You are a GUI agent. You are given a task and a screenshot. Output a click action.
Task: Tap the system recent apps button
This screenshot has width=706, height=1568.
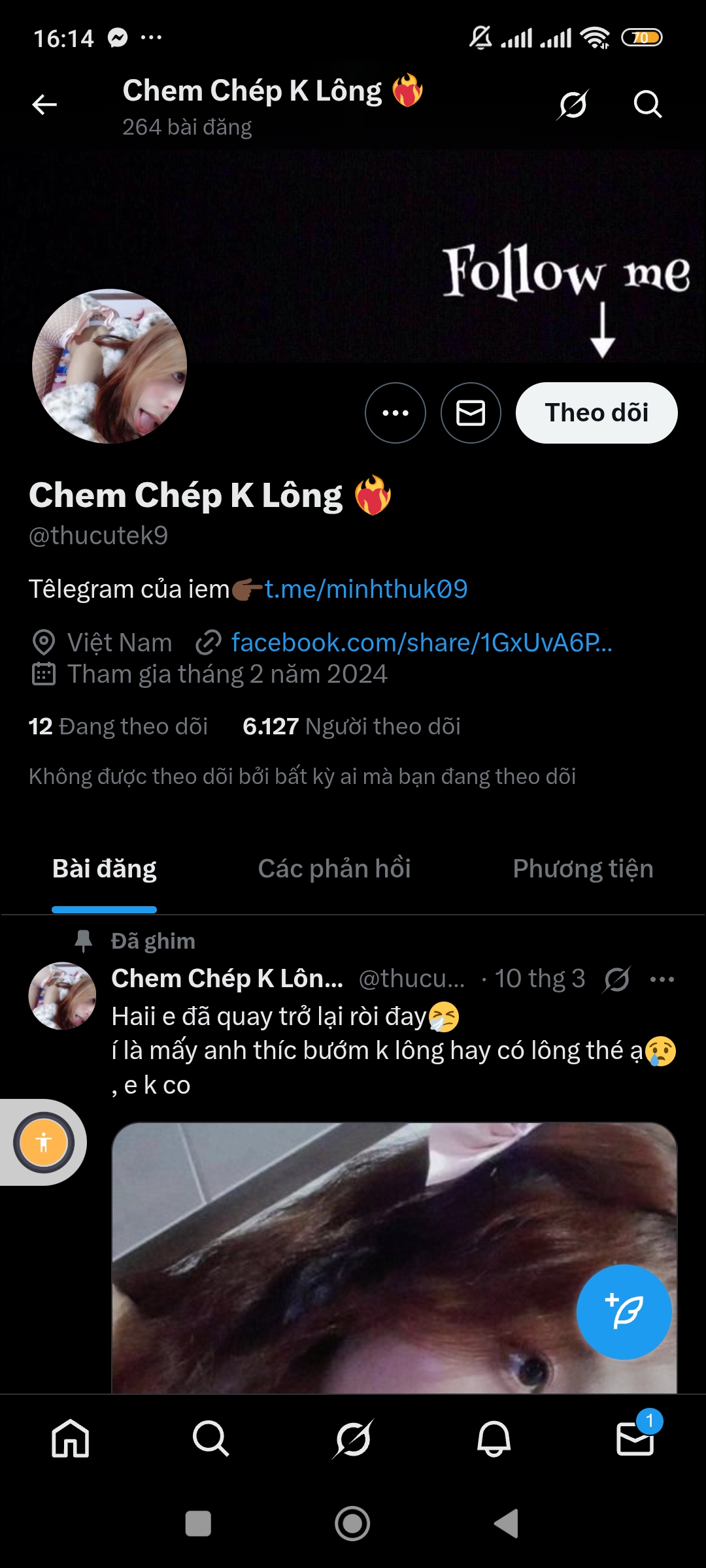[198, 1524]
